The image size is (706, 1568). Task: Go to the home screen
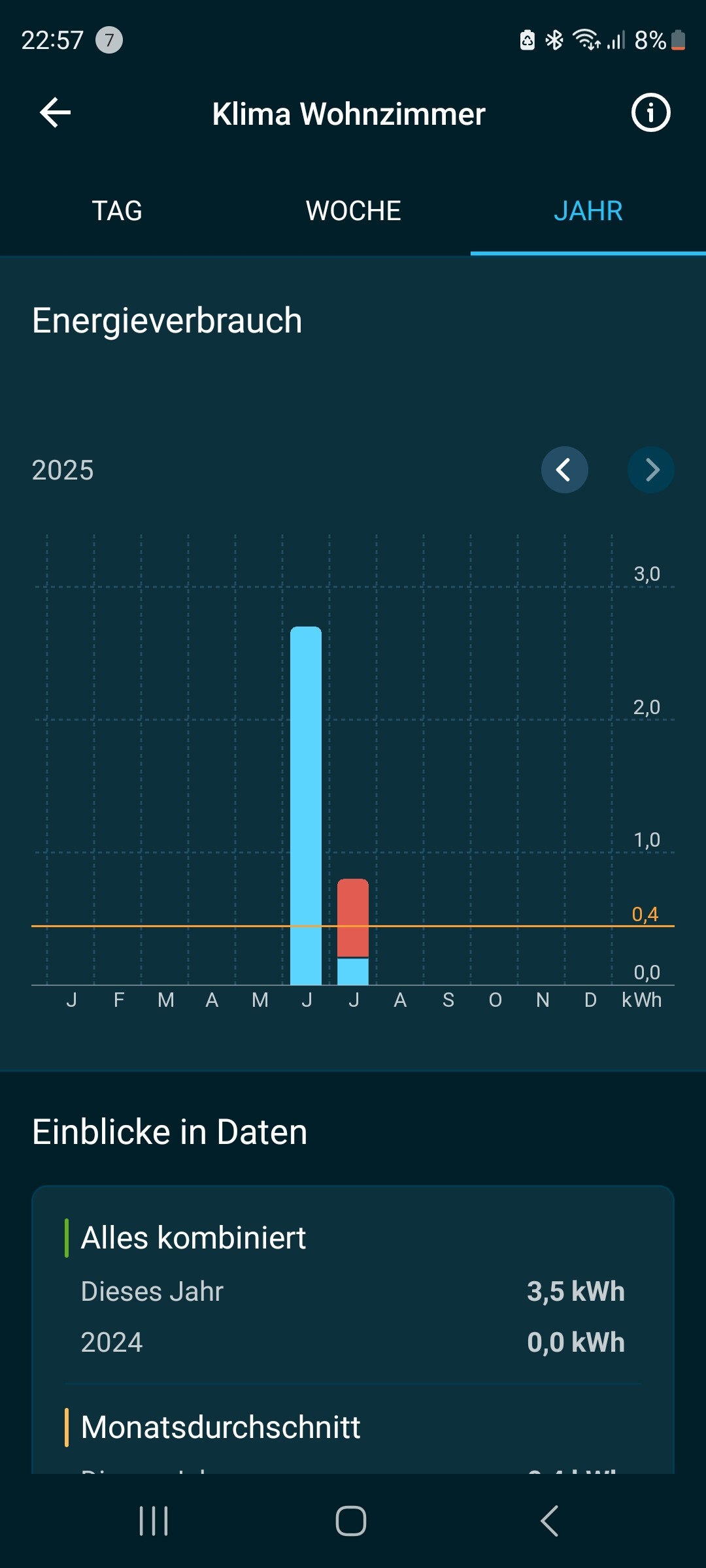pyautogui.click(x=351, y=1521)
